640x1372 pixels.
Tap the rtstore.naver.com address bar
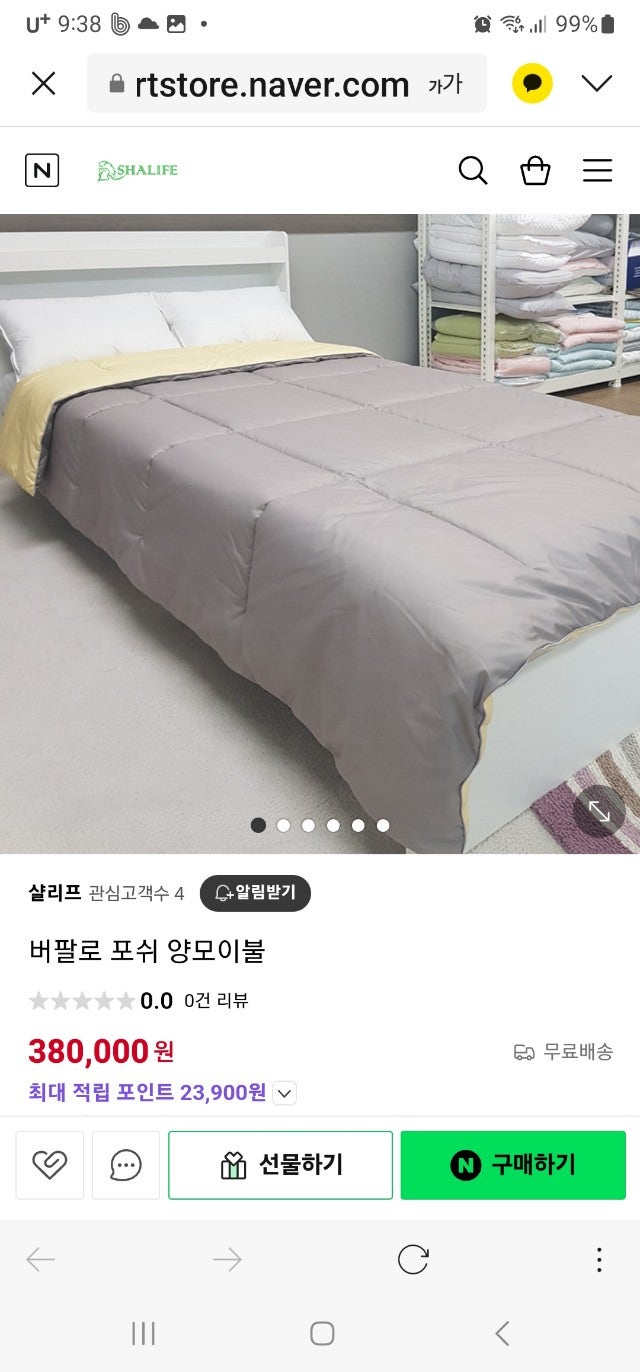(270, 84)
